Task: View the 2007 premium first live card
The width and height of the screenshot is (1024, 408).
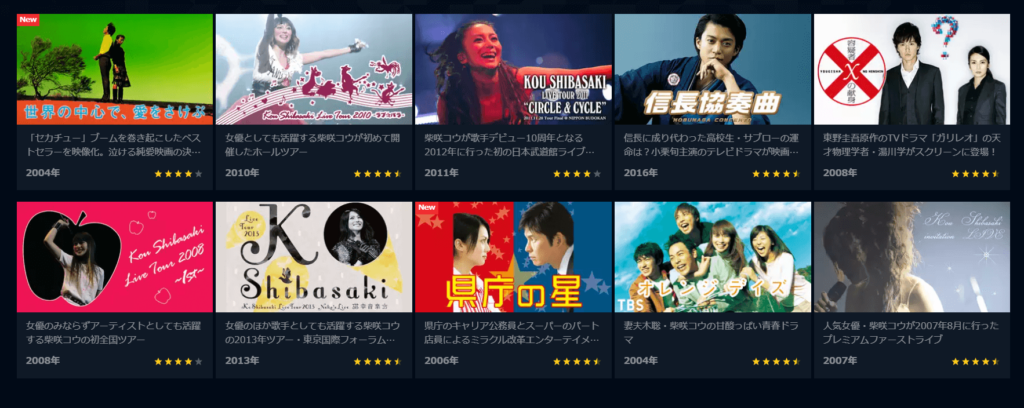Action: [911, 257]
